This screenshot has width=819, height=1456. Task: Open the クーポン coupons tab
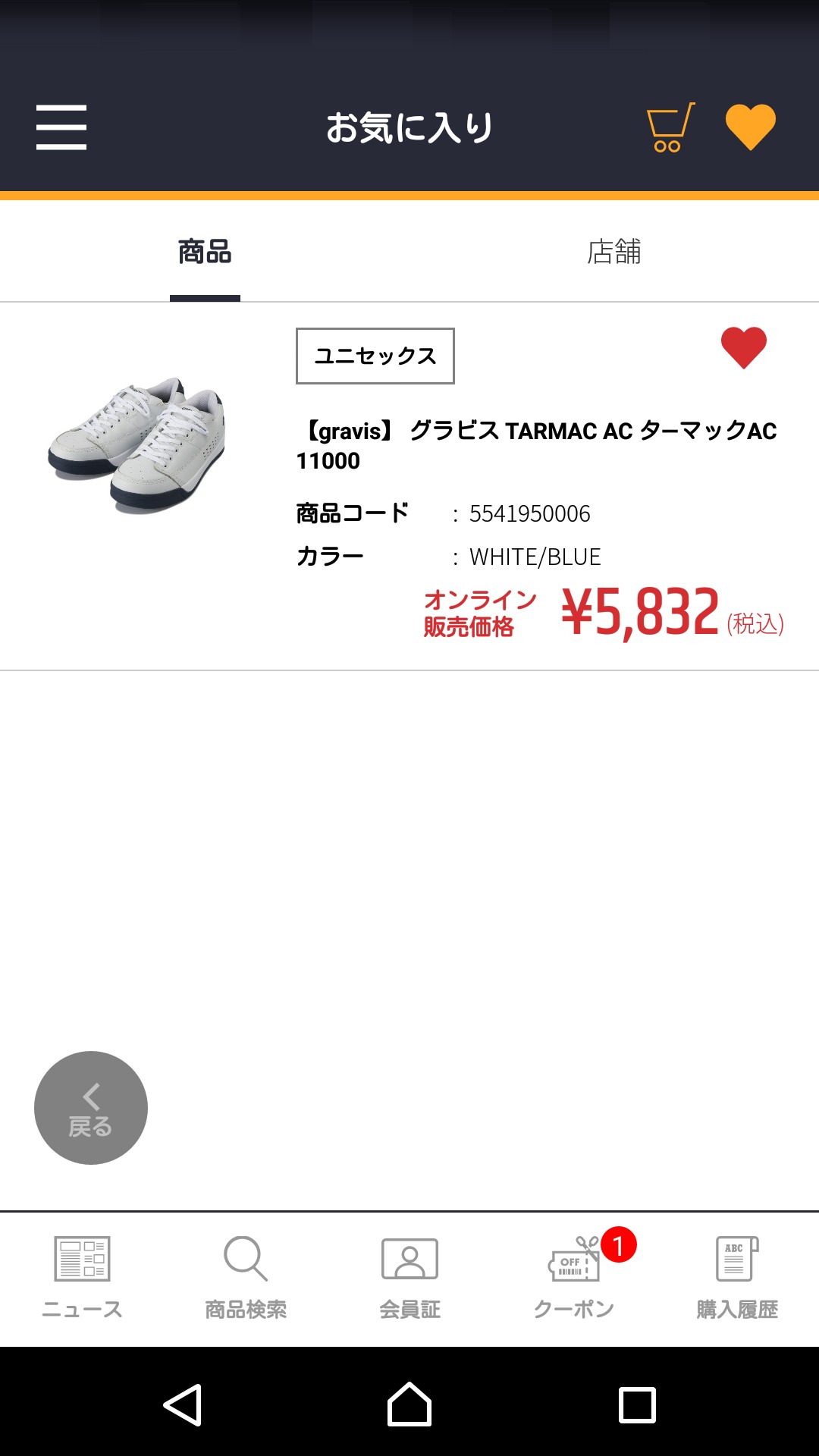[574, 1277]
